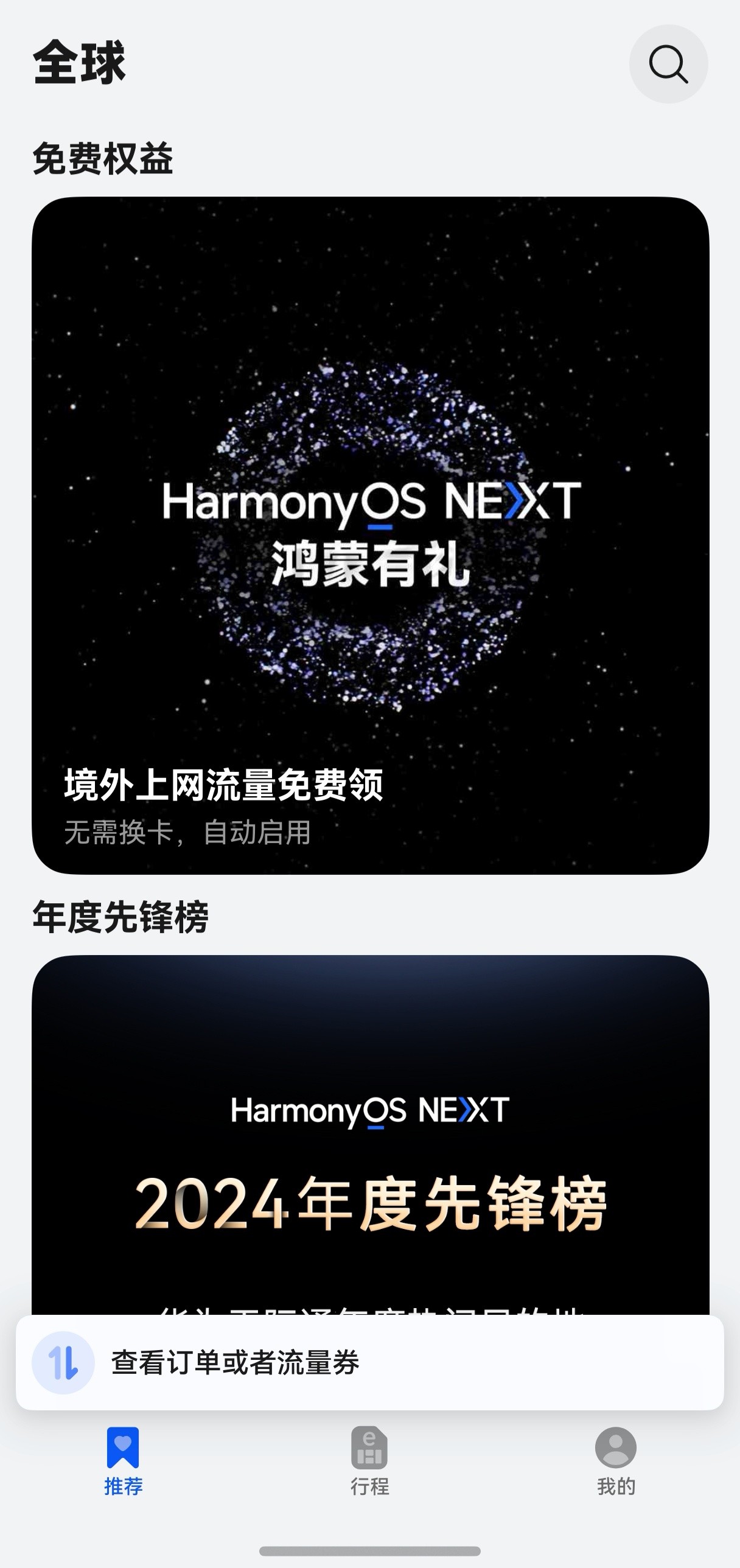The height and width of the screenshot is (1568, 740).
Task: Open the 鸿蒙有礼 free data card
Action: 370,536
